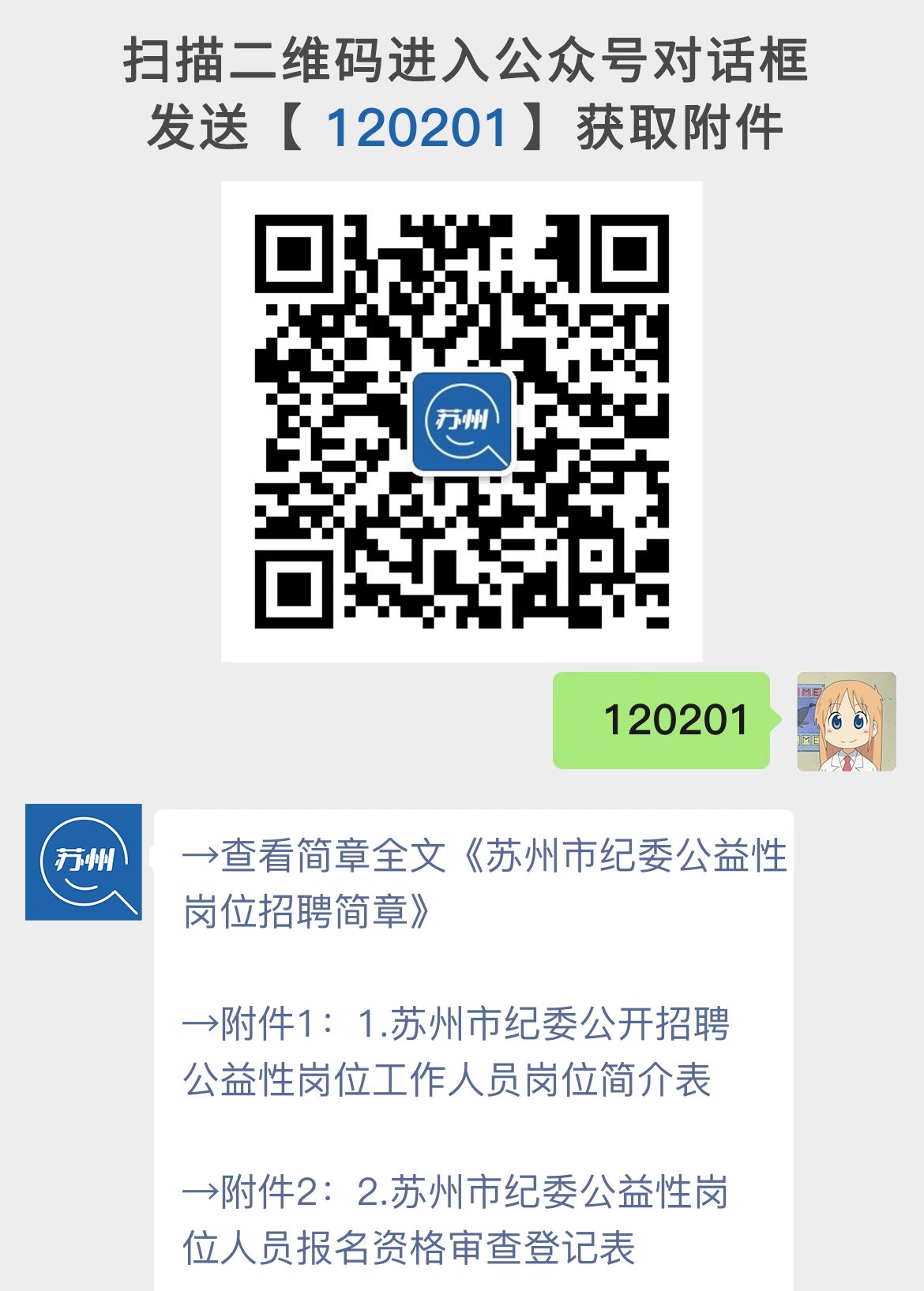Click the blue 120201 code in the header
The width and height of the screenshot is (924, 1291).
[x=419, y=128]
